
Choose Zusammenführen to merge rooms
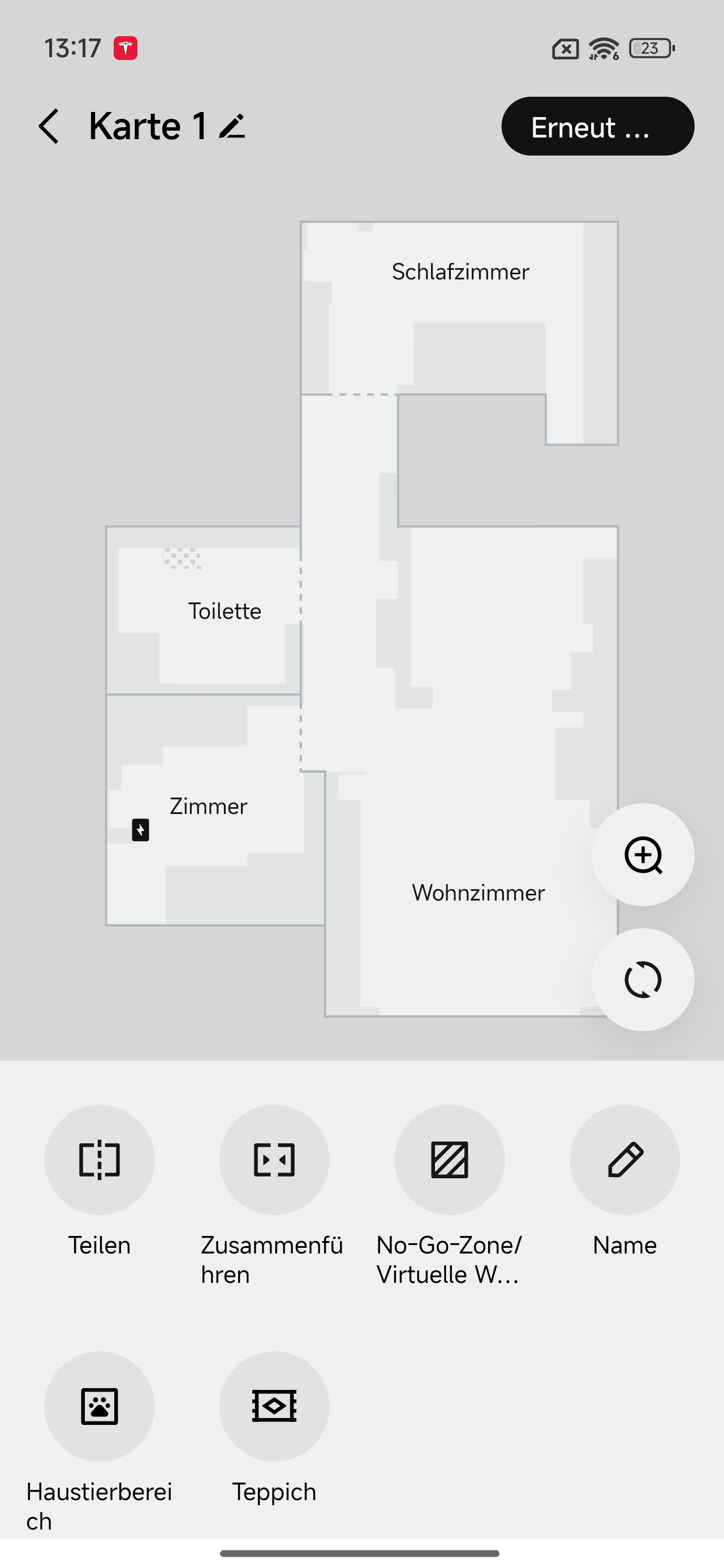274,1160
